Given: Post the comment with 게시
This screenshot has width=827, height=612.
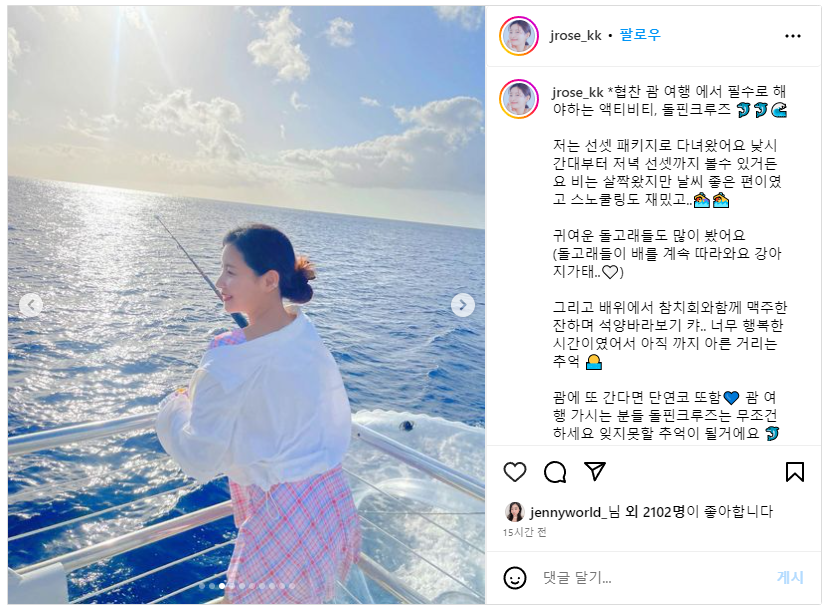Looking at the screenshot, I should [790, 578].
